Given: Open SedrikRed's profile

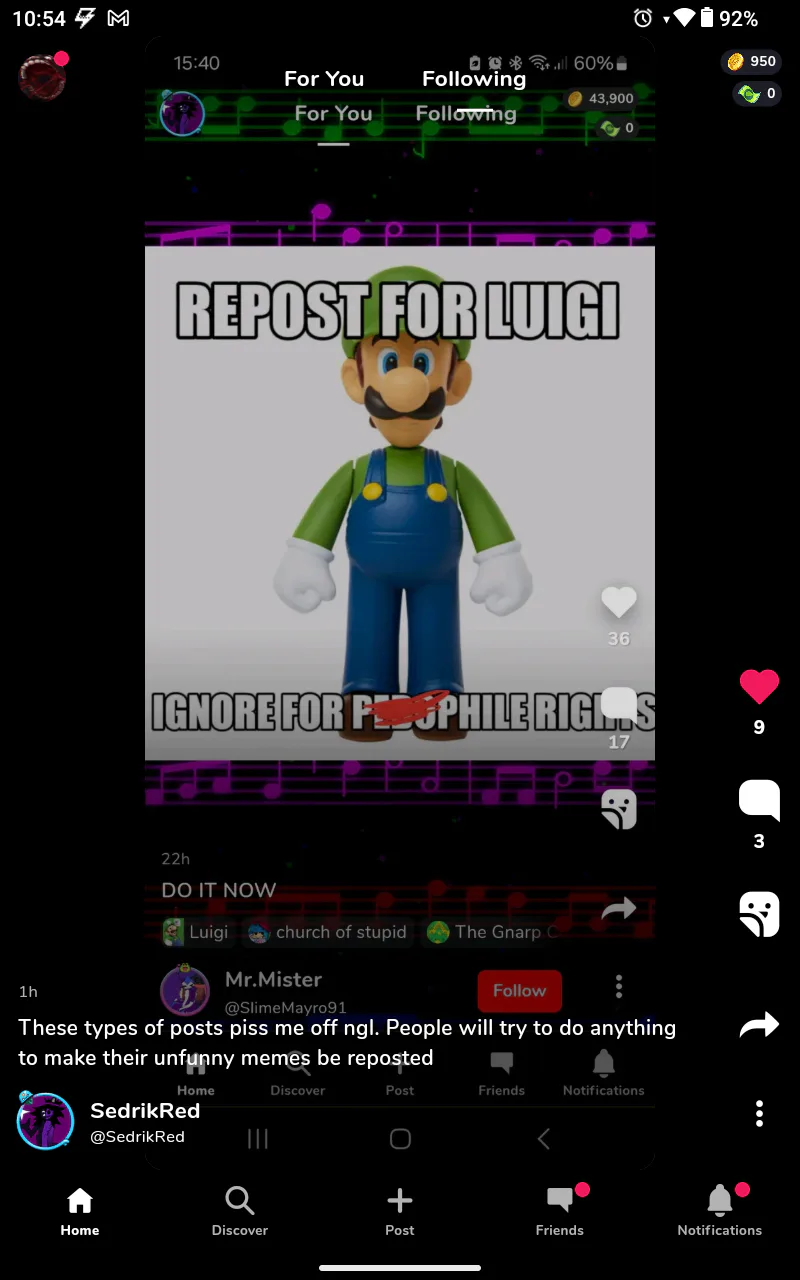Looking at the screenshot, I should (x=46, y=1120).
